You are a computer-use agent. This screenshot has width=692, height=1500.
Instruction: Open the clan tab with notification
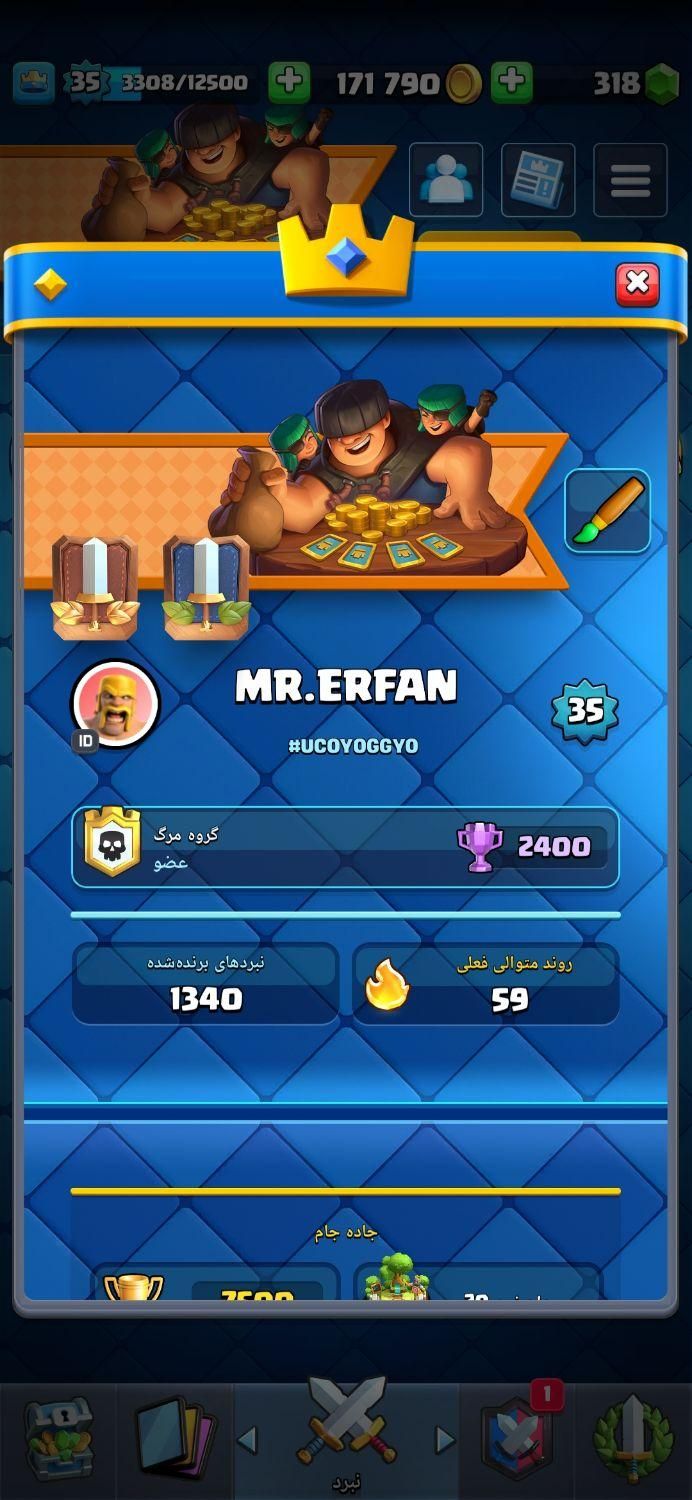pos(518,1438)
